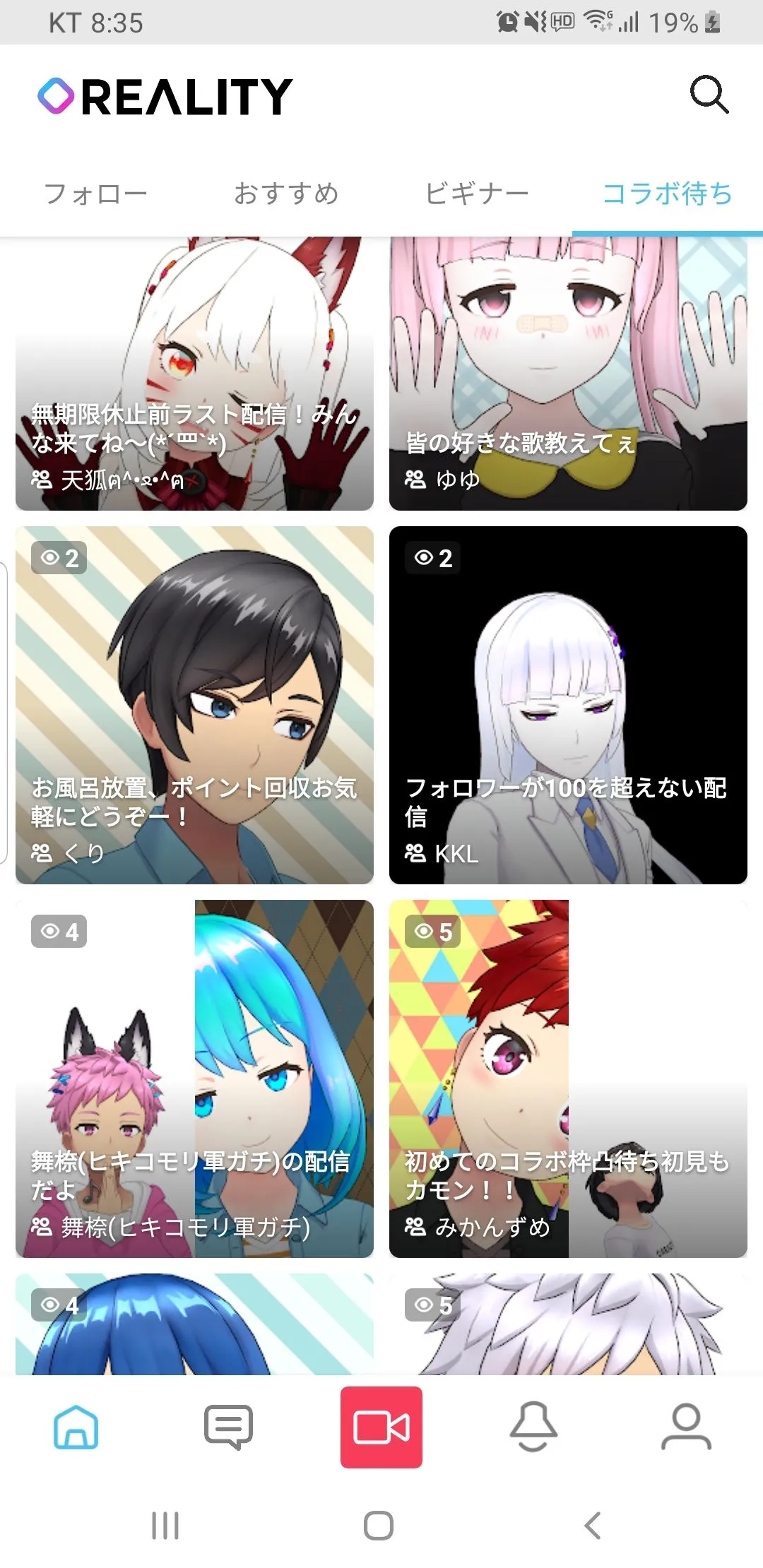View みかんずめ's 初めてのコラボ枠 stream
This screenshot has width=763, height=1568.
[x=568, y=1079]
